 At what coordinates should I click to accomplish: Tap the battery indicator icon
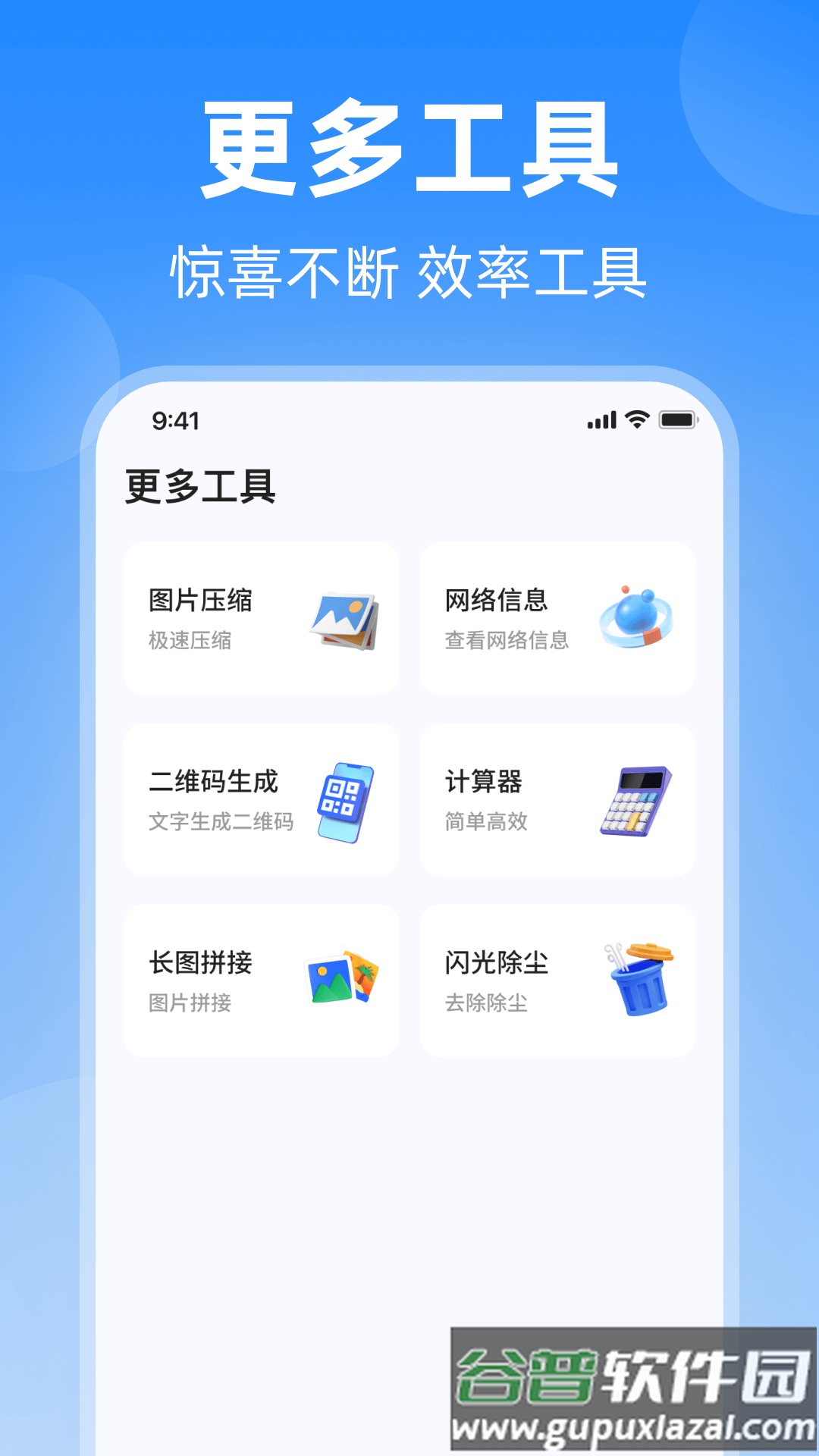tap(677, 418)
